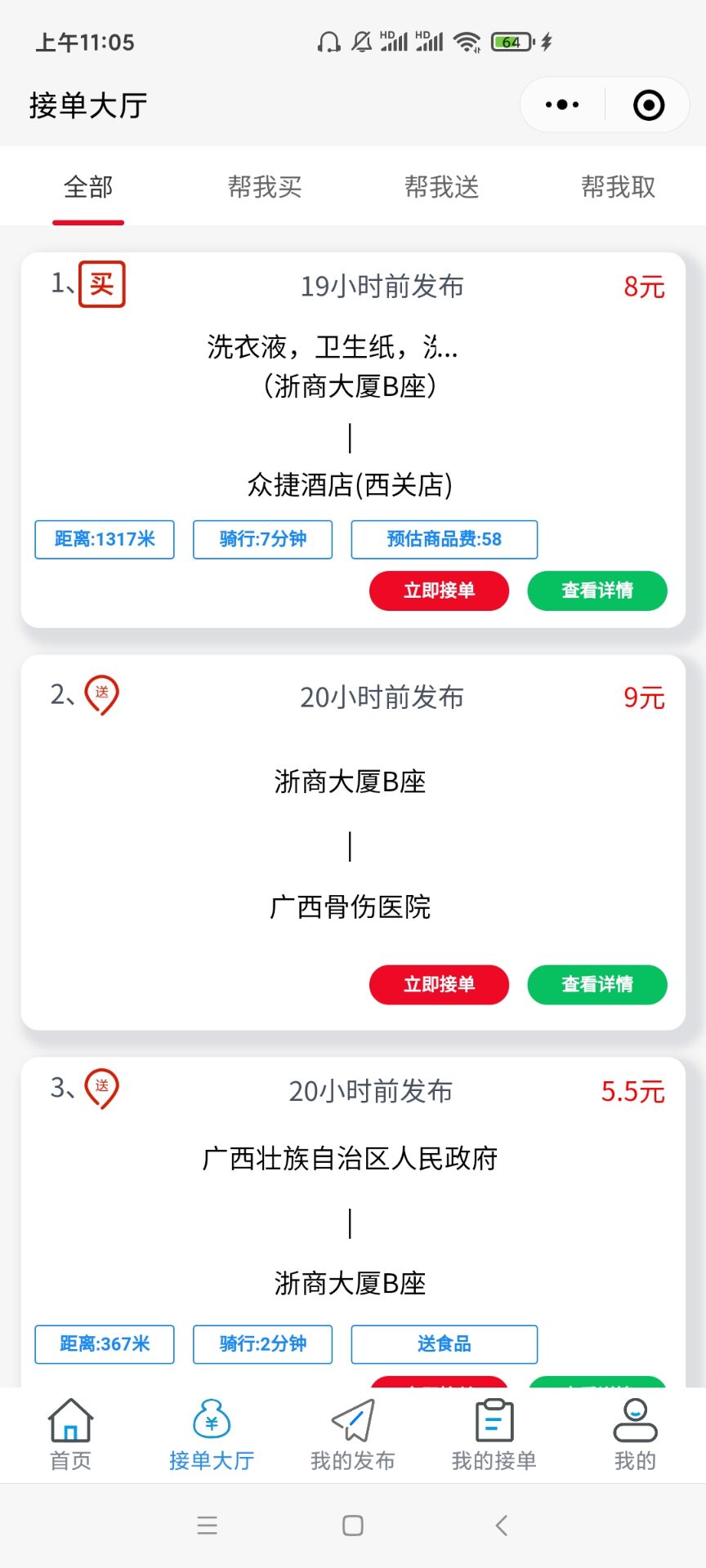Image resolution: width=706 pixels, height=1568 pixels.
Task: Click the 送 pin badge on order 3
Action: 100,1089
